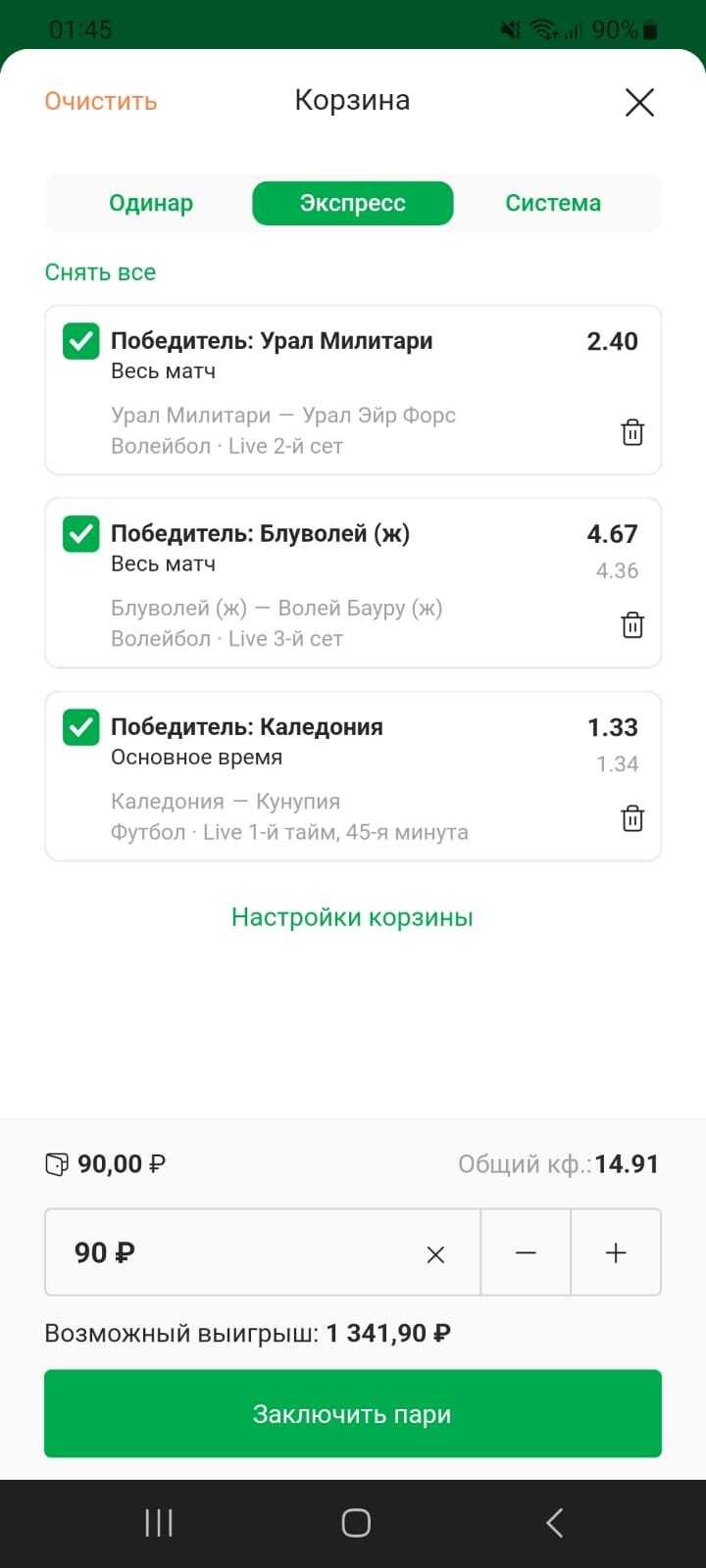Uncheck the Каледония bet
Viewport: 706px width, 1568px height.
pos(80,727)
